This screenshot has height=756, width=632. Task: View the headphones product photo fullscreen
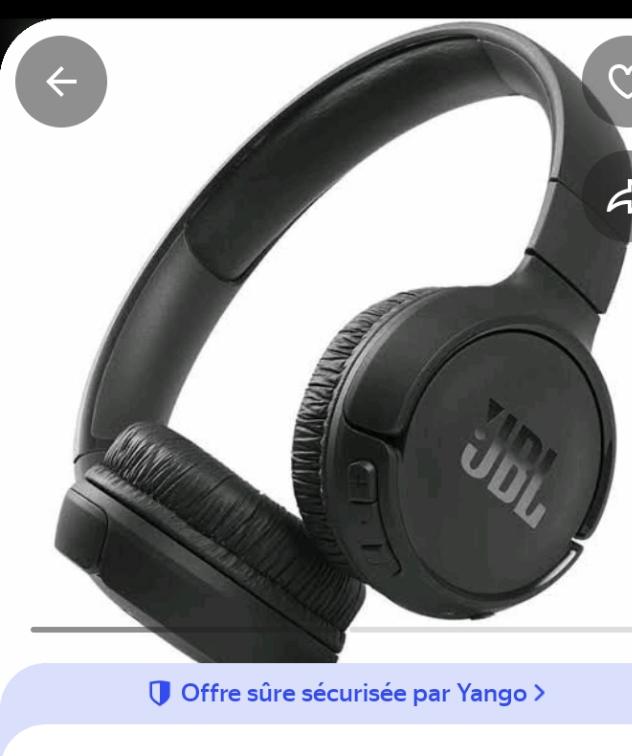(330, 380)
